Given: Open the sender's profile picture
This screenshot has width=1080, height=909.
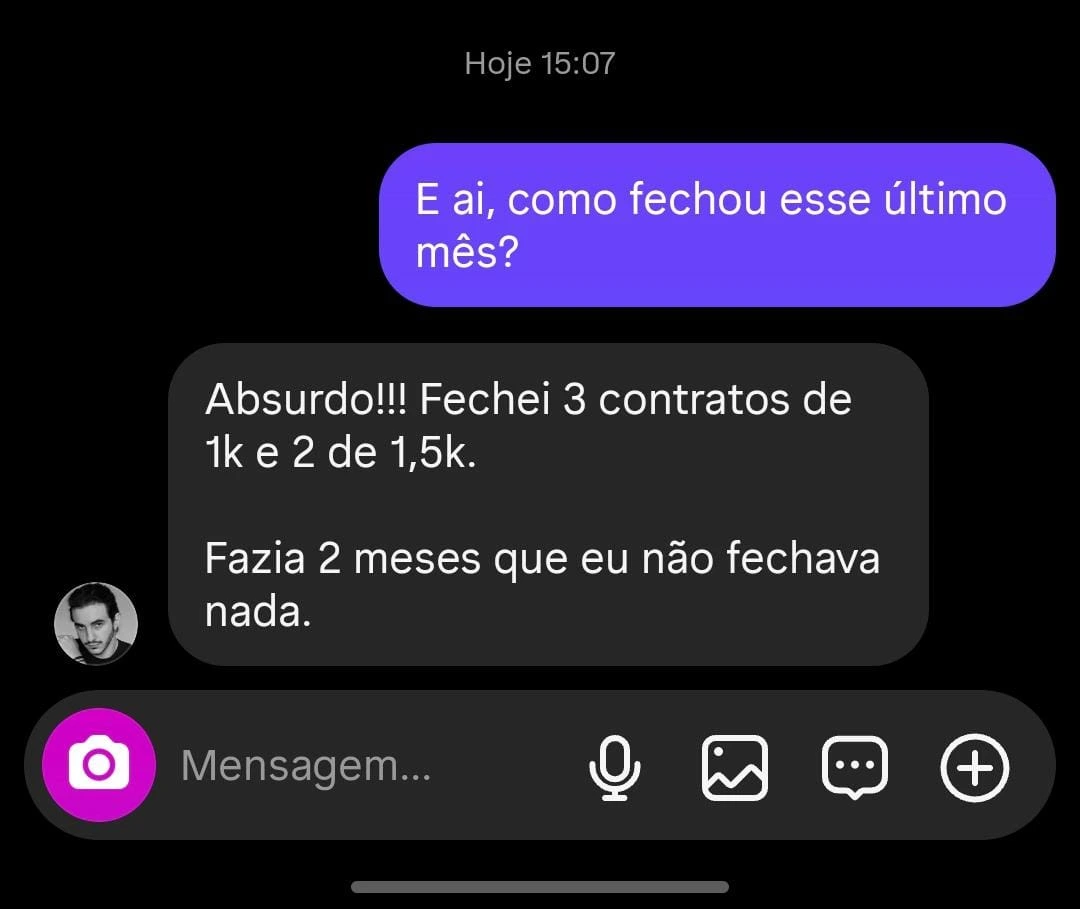Looking at the screenshot, I should pos(96,624).
